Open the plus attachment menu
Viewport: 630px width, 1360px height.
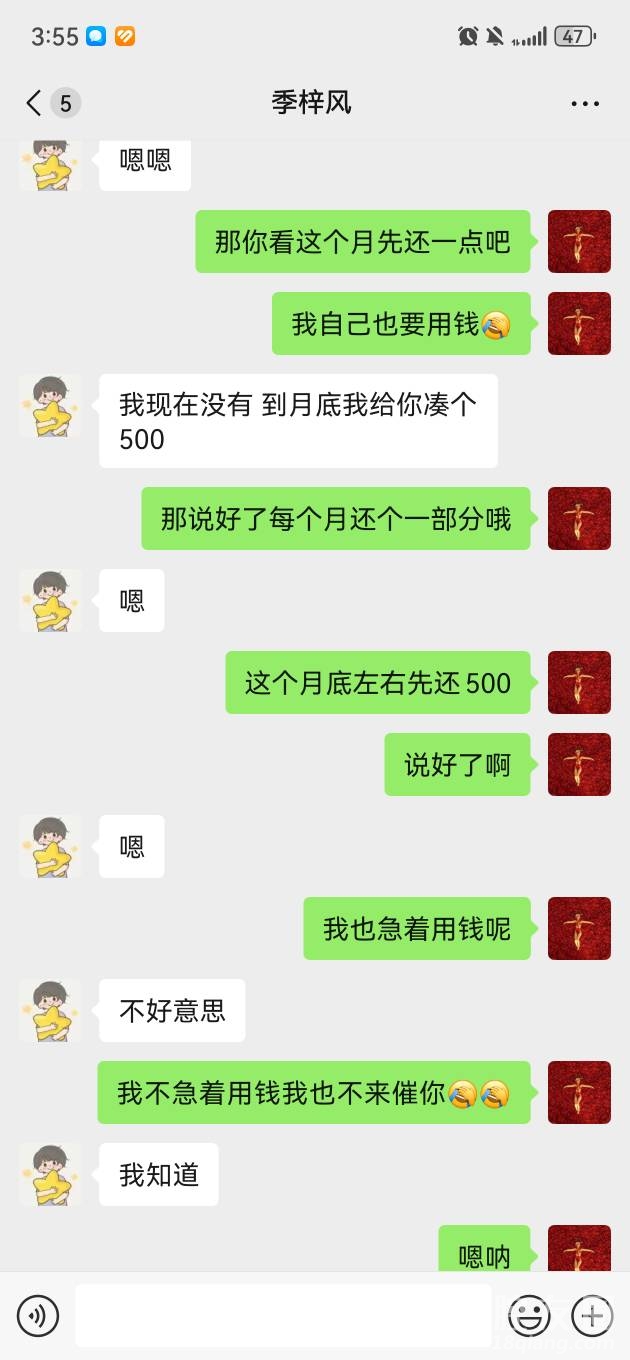point(591,1316)
